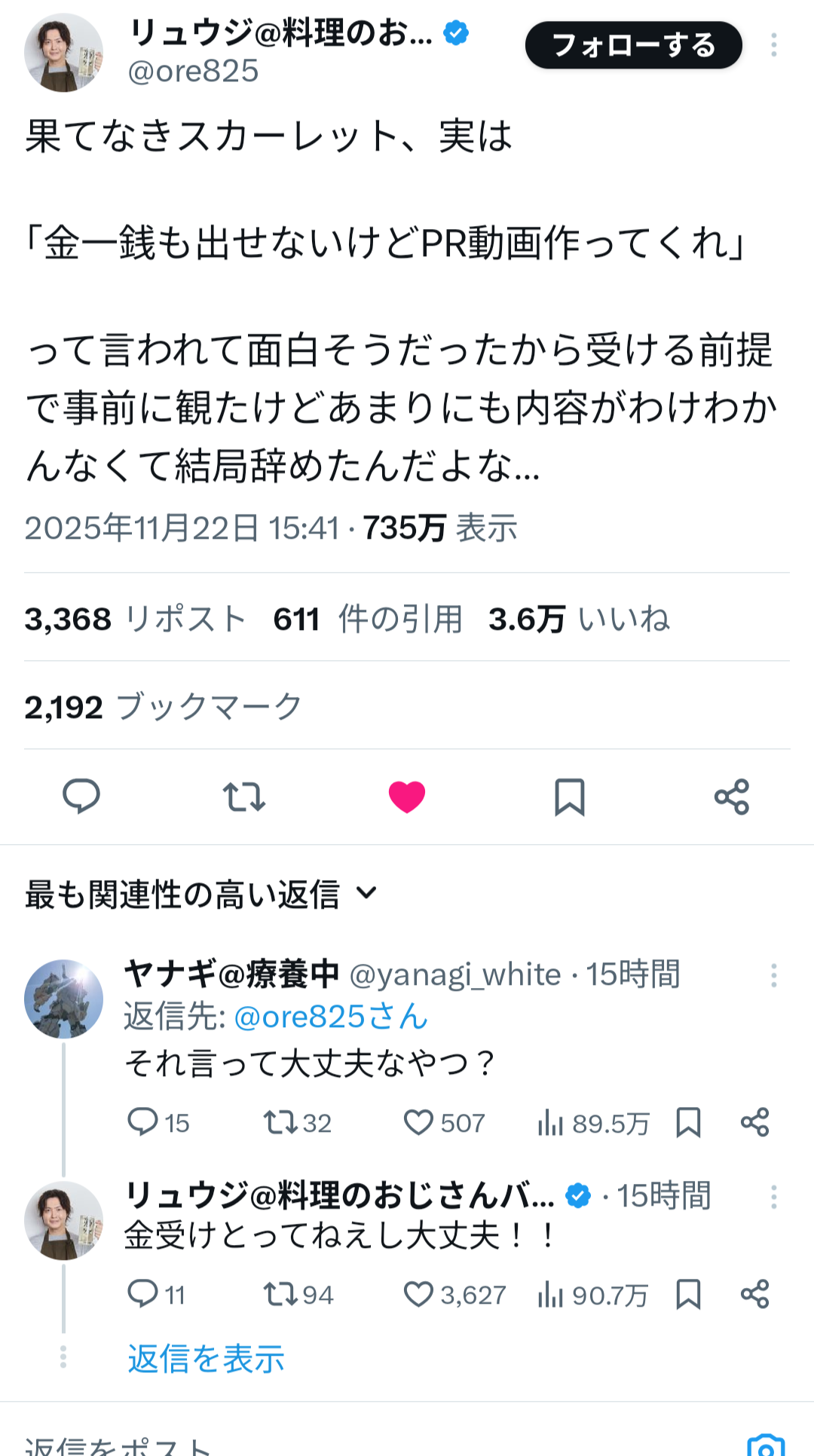This screenshot has width=814, height=1456.
Task: View the 611 件の引用 quotes
Action: (368, 619)
